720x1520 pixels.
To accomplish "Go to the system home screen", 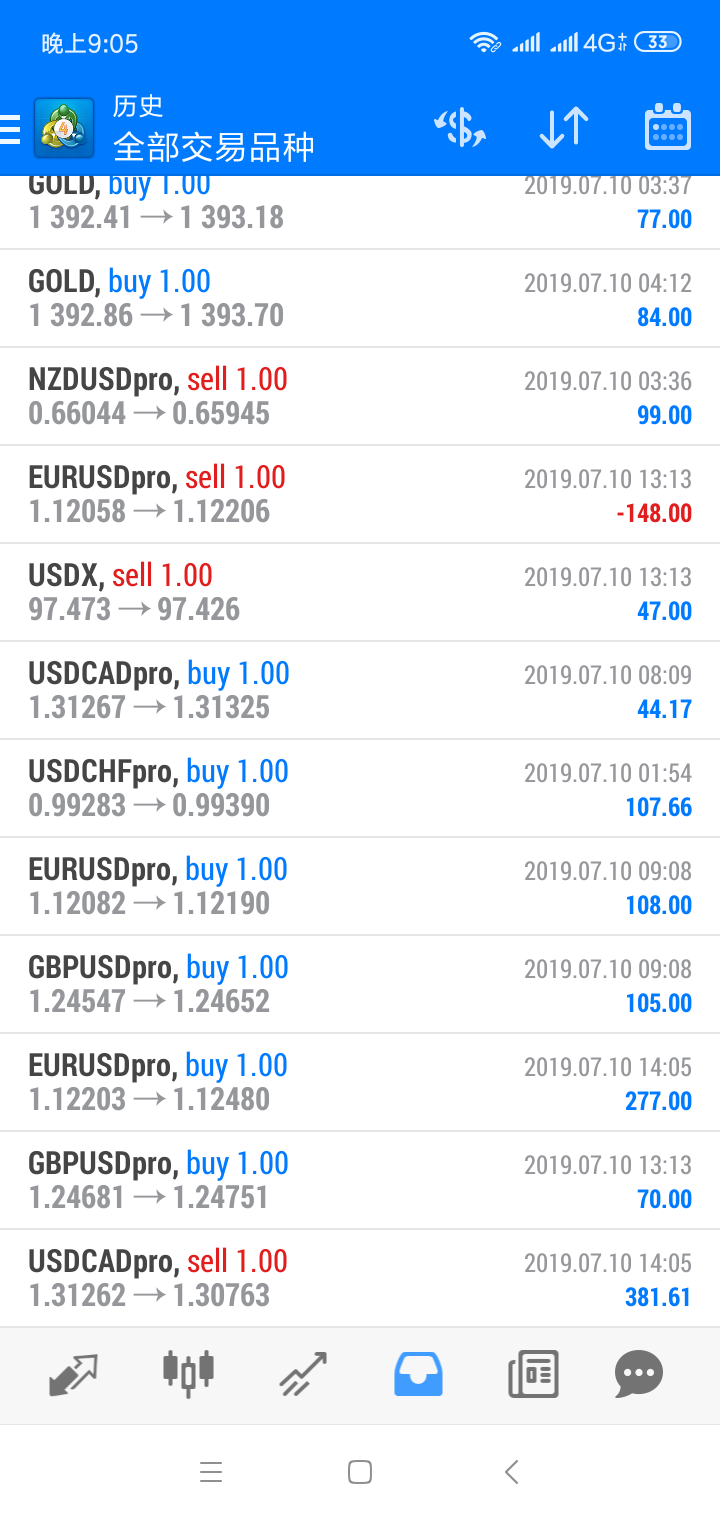I will [360, 1472].
